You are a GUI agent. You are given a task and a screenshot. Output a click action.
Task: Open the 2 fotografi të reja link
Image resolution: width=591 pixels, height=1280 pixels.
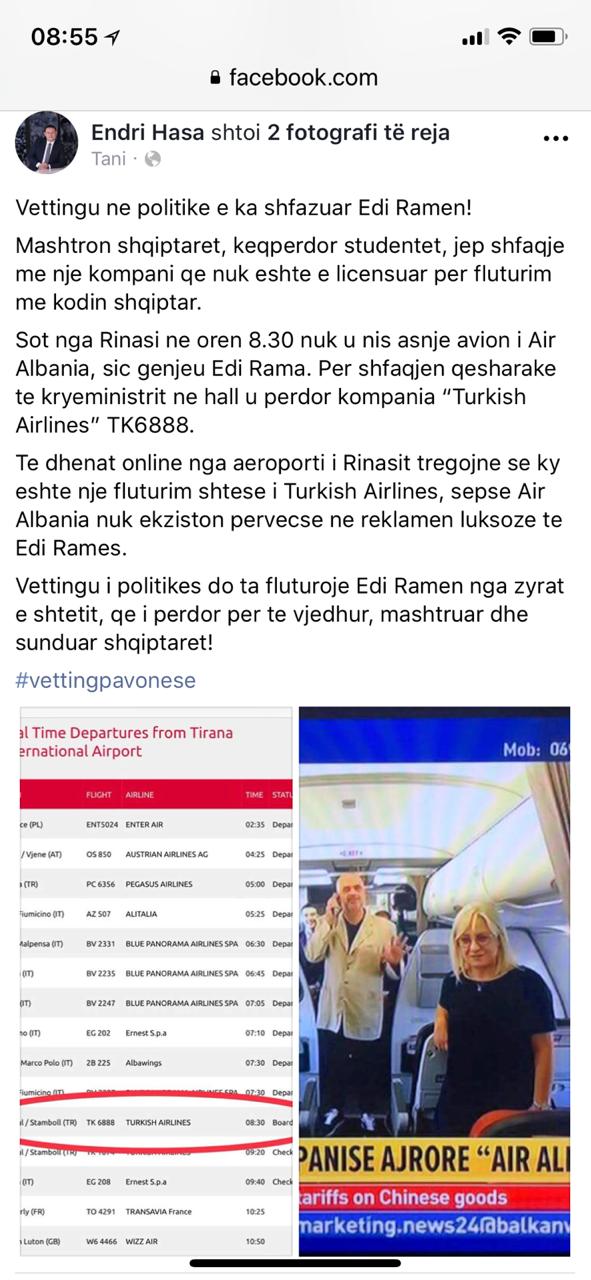point(359,132)
